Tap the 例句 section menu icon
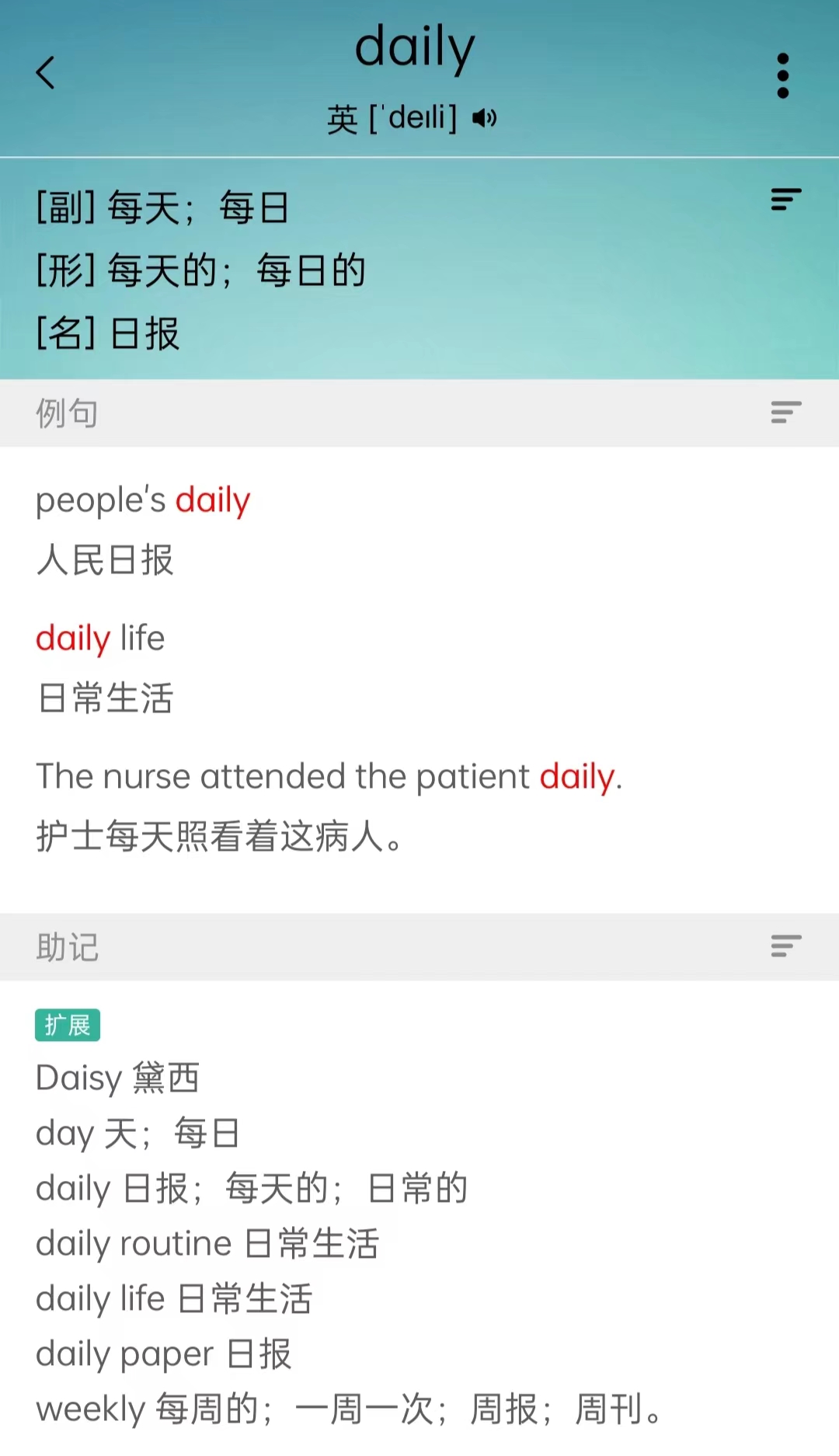839x1456 pixels. pos(785,413)
